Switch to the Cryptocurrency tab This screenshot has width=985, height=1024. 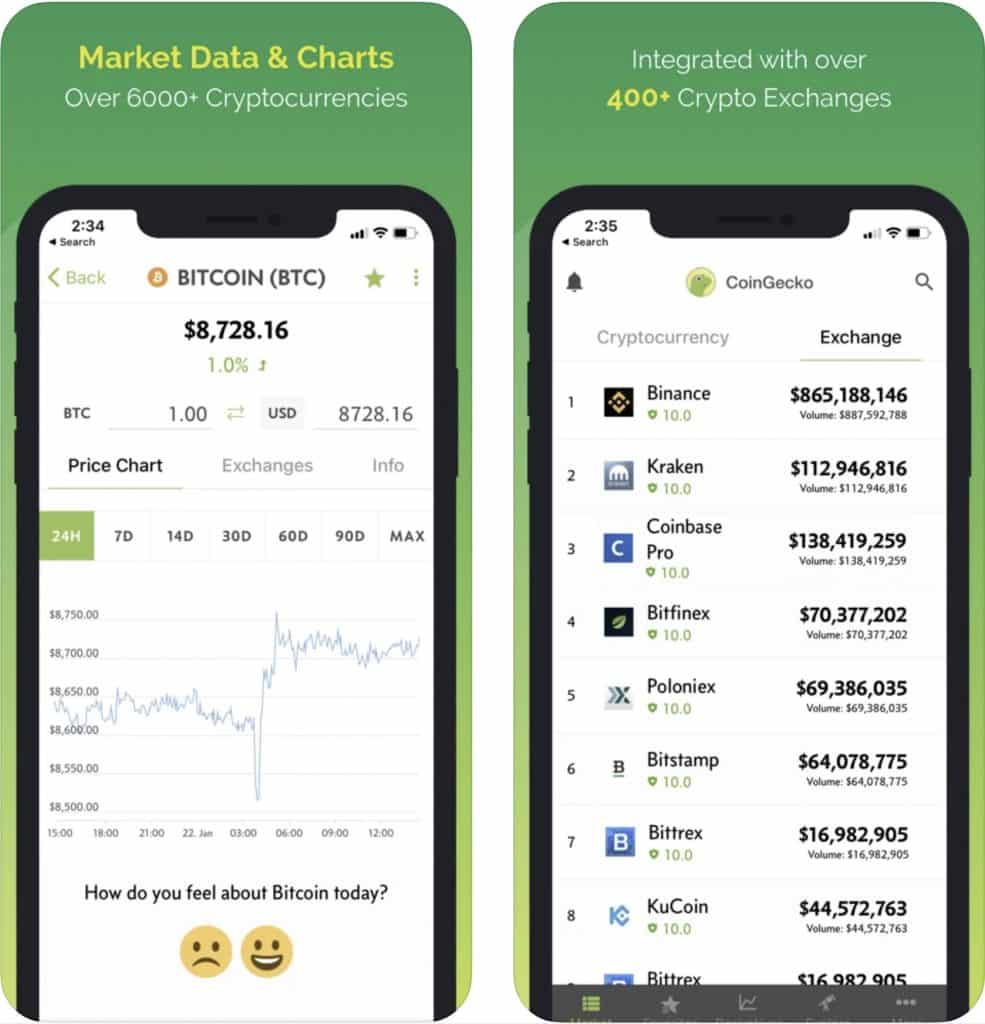coord(664,338)
